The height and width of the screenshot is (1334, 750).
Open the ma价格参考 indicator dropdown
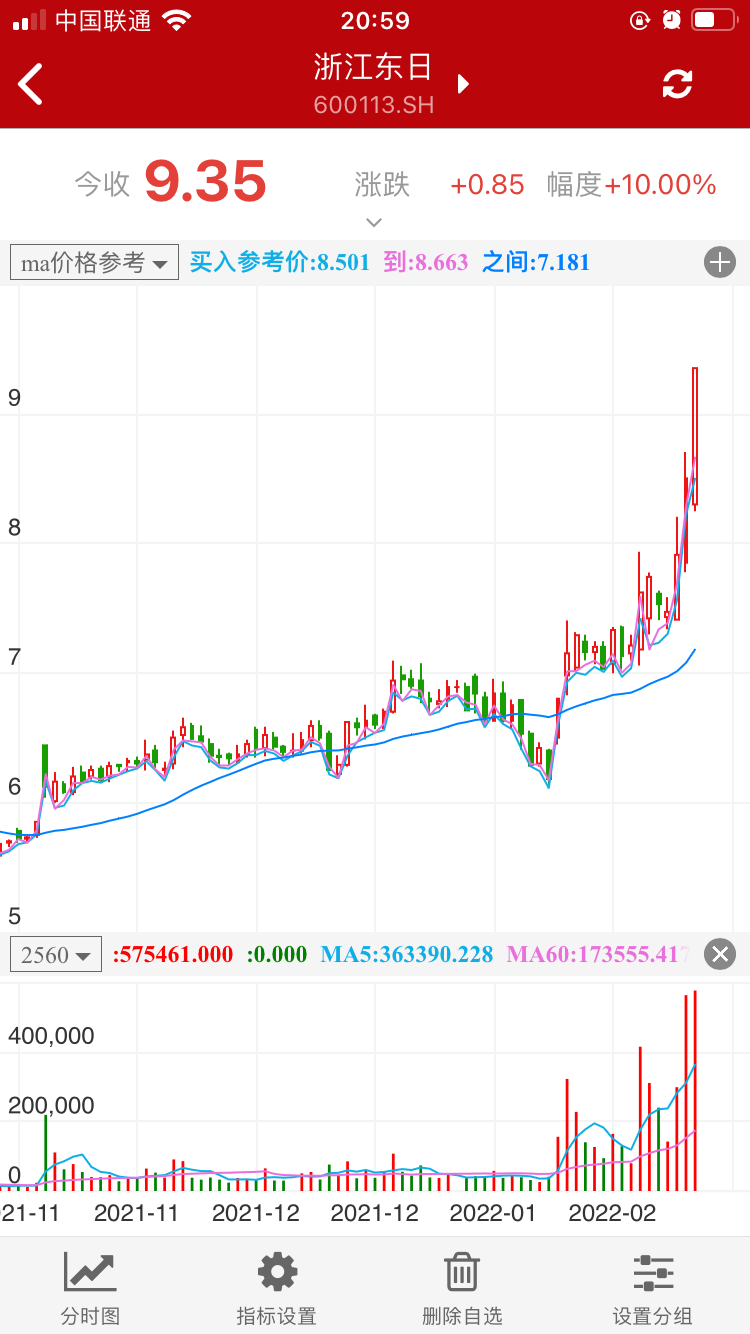[94, 263]
